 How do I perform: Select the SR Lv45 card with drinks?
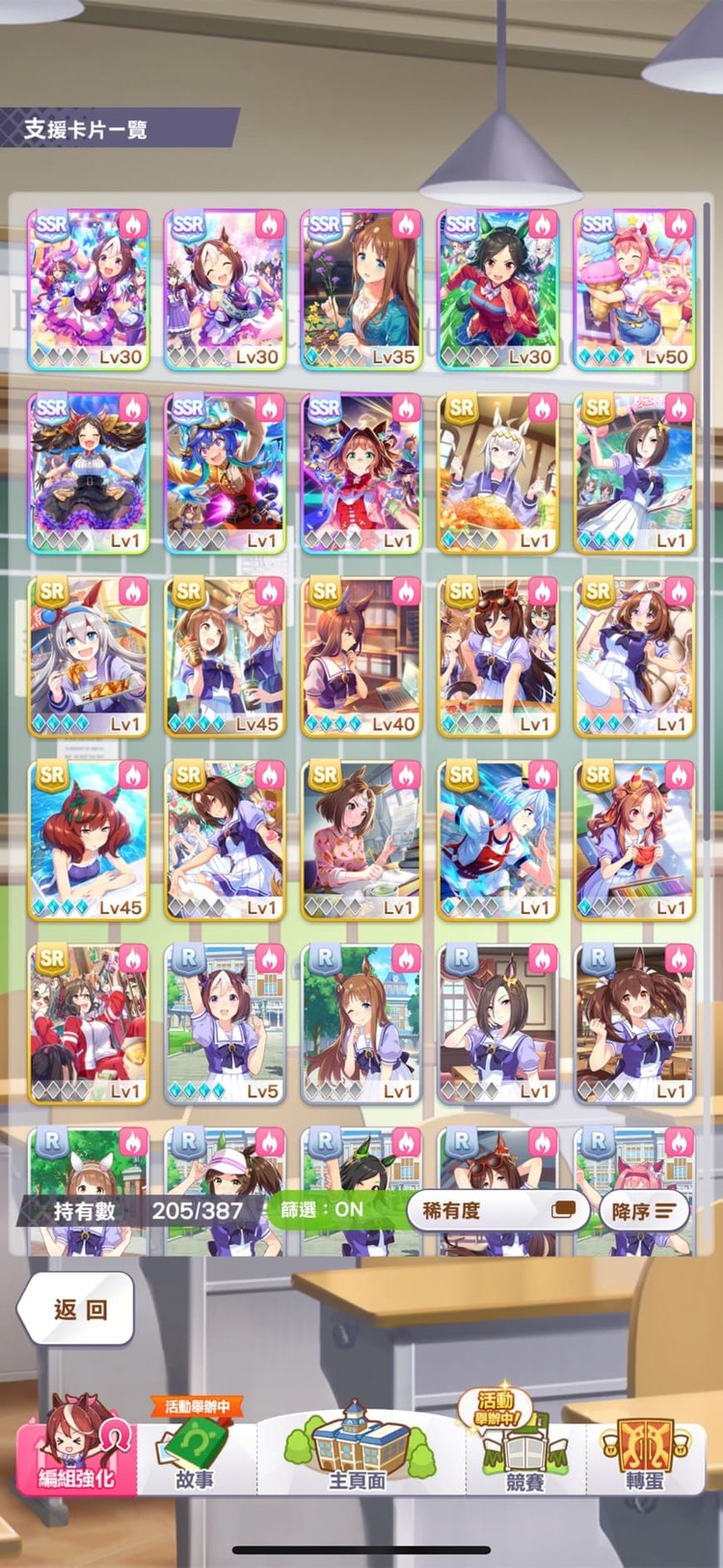tap(225, 657)
